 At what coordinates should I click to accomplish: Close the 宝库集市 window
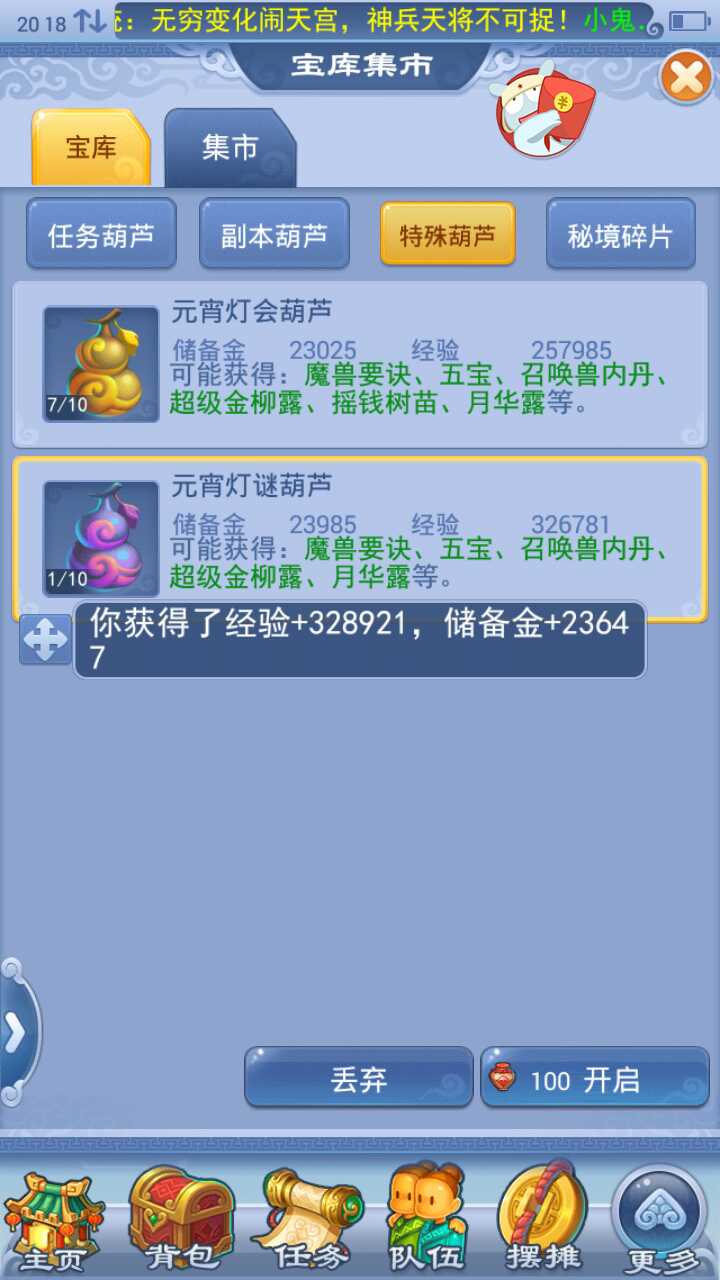687,78
